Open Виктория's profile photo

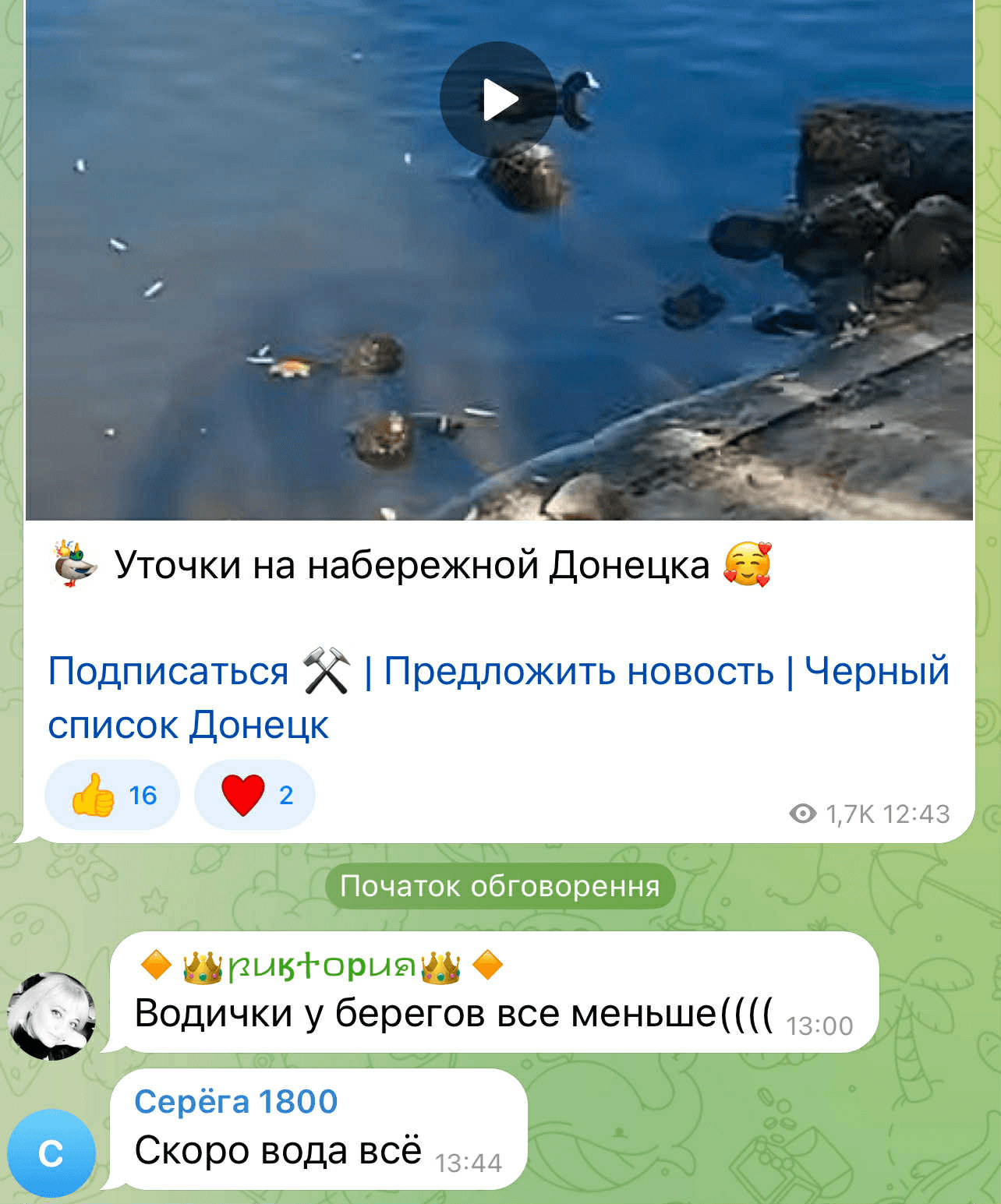pyautogui.click(x=51, y=1015)
